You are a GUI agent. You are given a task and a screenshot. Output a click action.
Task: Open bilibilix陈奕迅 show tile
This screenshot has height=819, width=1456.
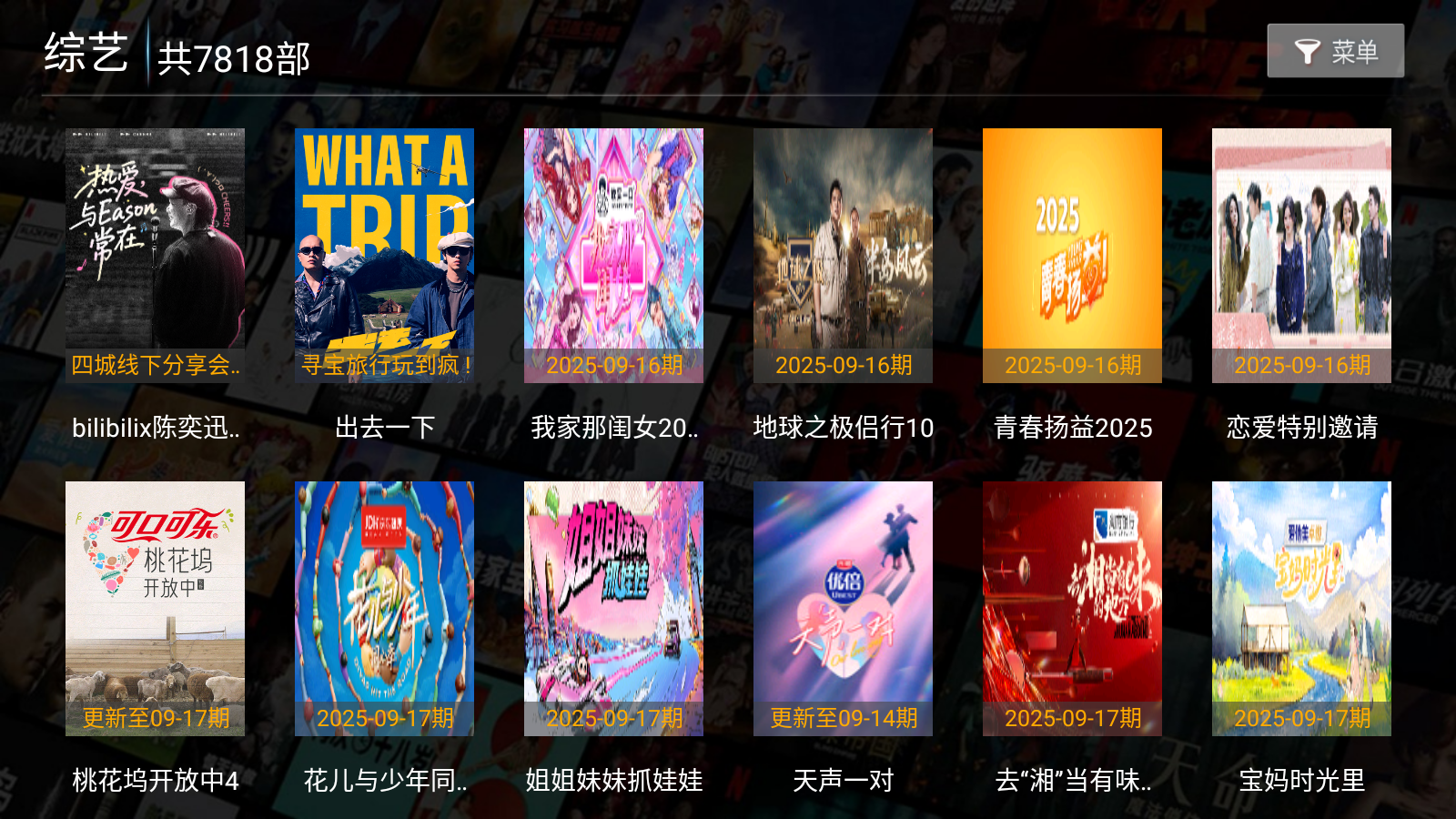[155, 255]
